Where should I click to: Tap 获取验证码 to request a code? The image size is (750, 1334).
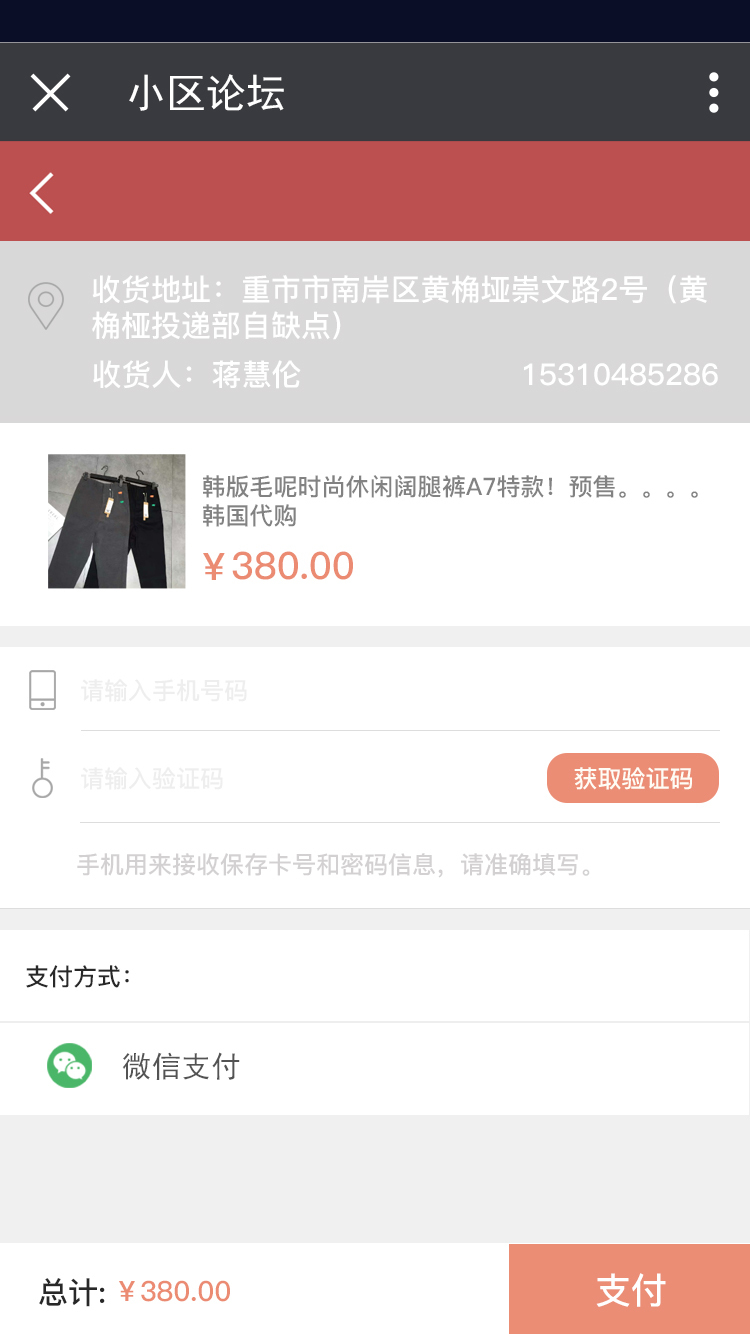(633, 778)
